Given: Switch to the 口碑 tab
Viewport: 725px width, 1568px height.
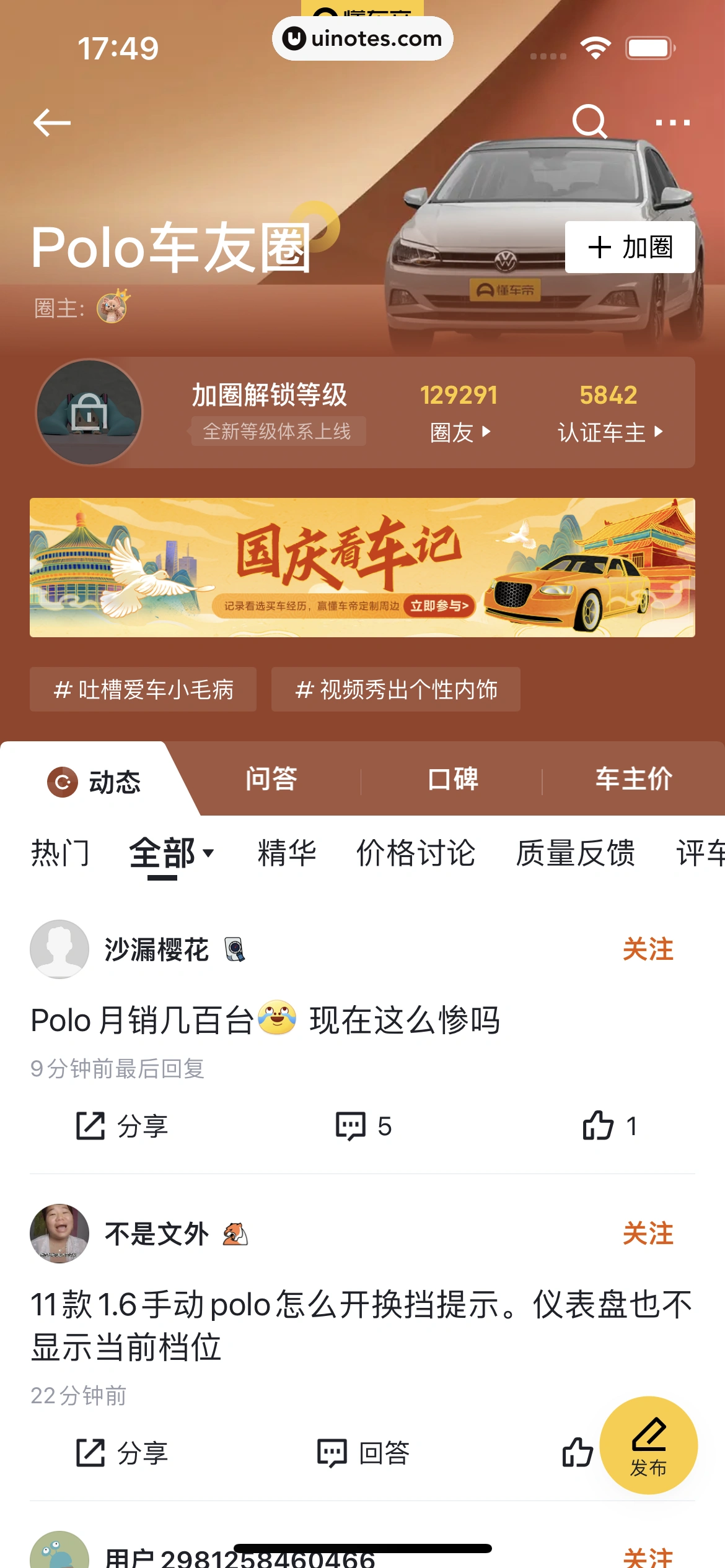Looking at the screenshot, I should click(453, 779).
